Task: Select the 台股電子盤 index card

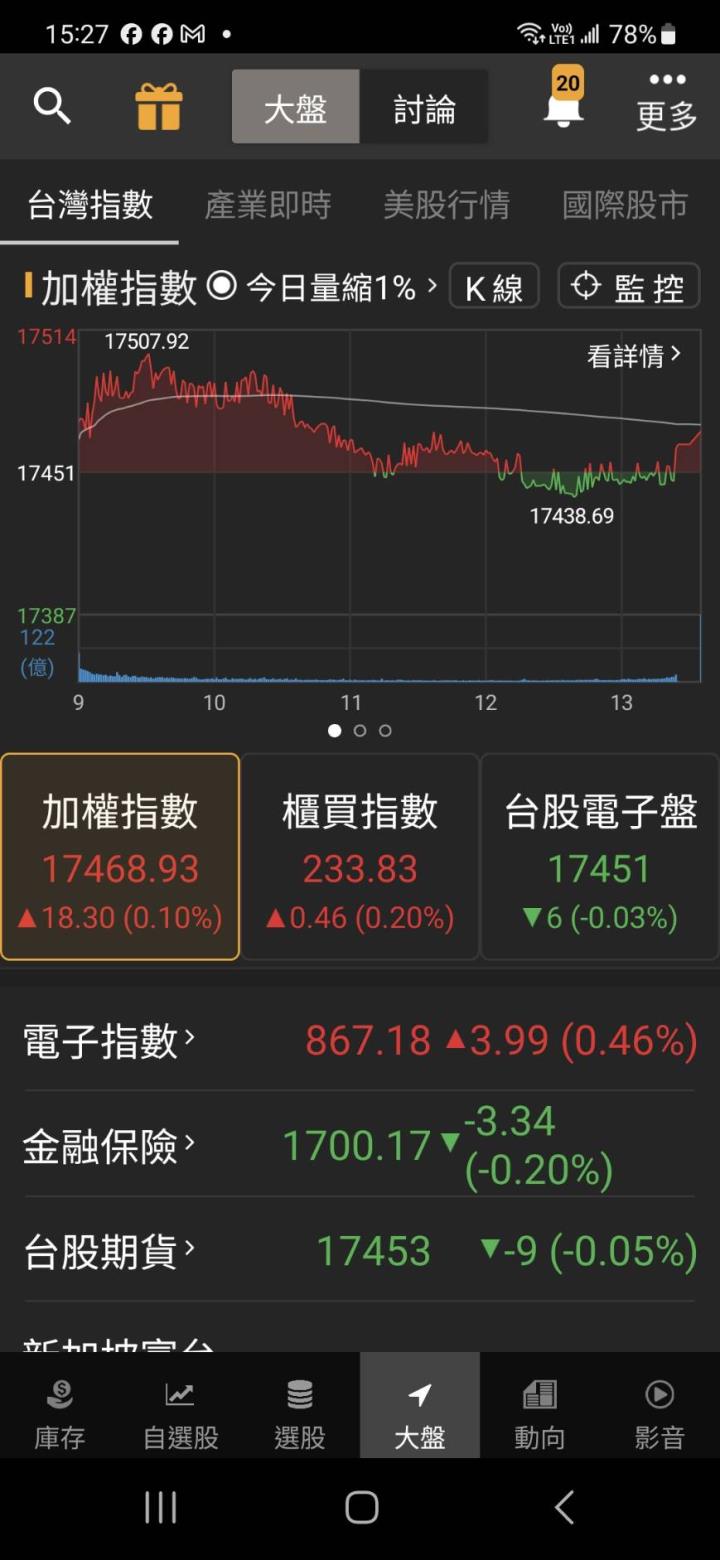Action: (x=600, y=857)
